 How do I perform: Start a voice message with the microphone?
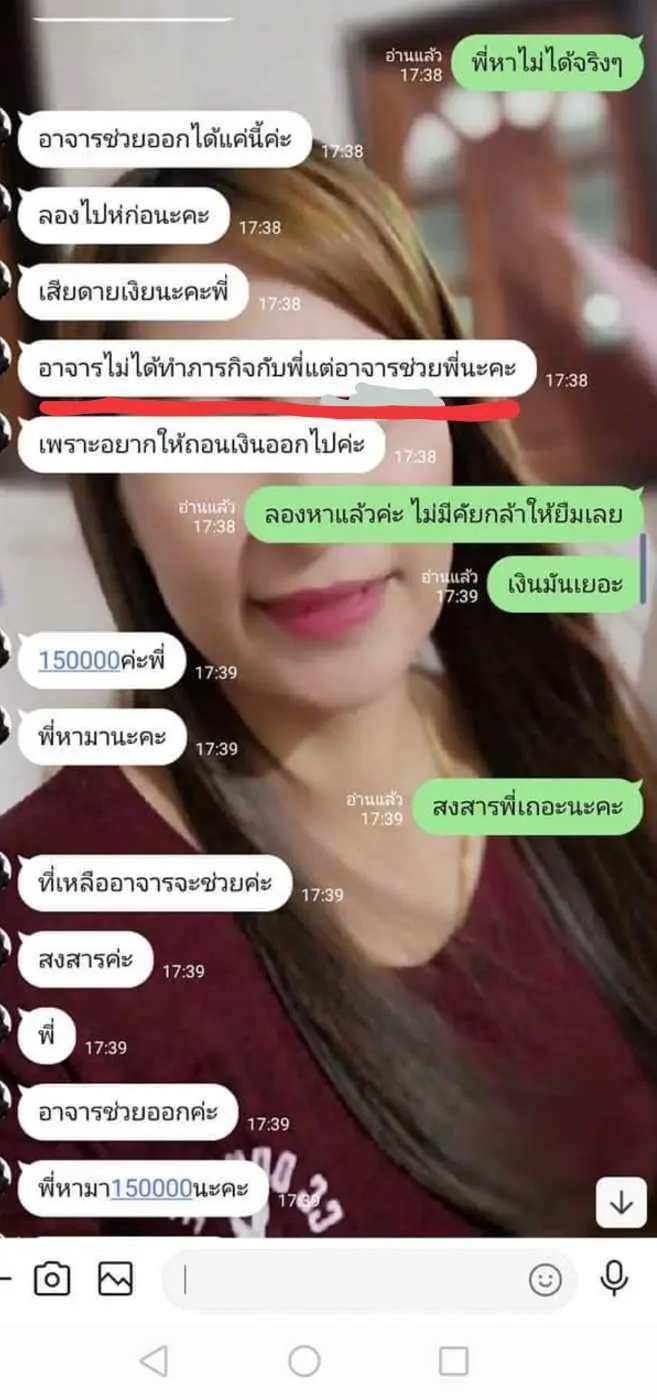(x=613, y=1277)
